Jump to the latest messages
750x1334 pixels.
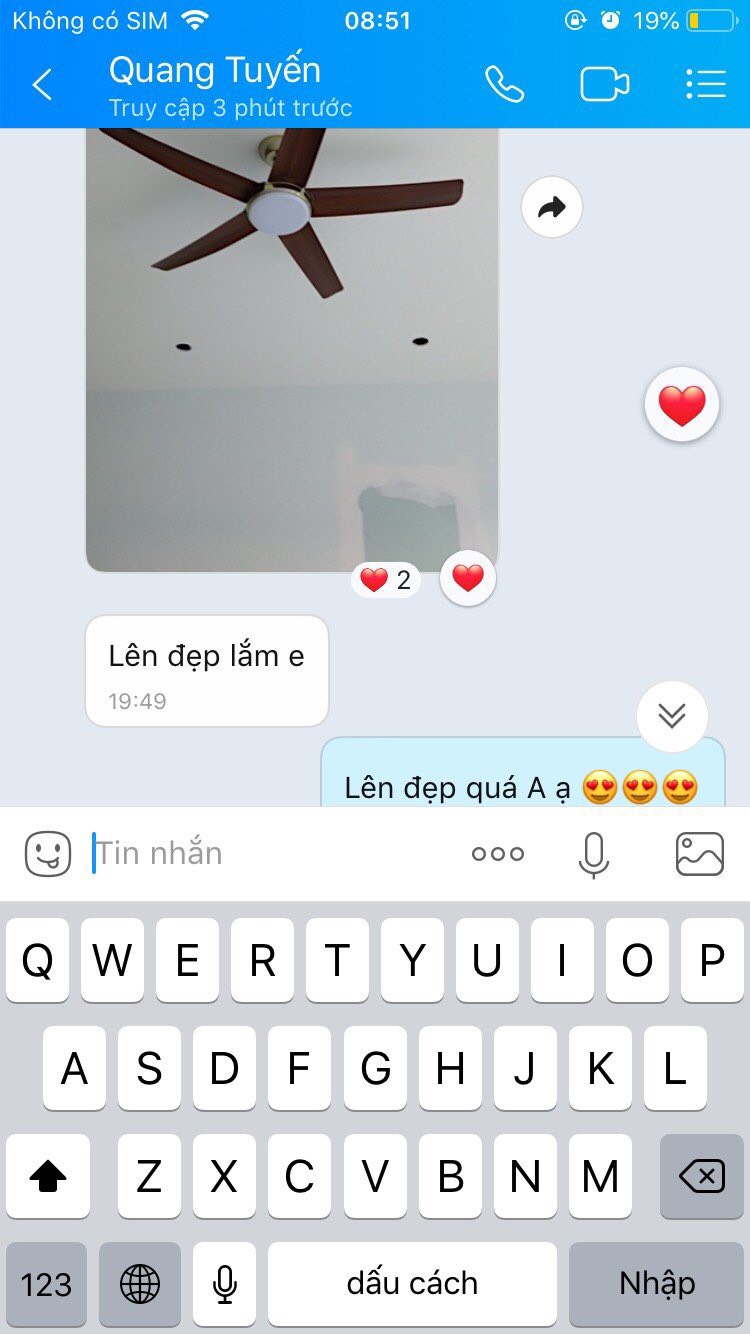[x=672, y=716]
